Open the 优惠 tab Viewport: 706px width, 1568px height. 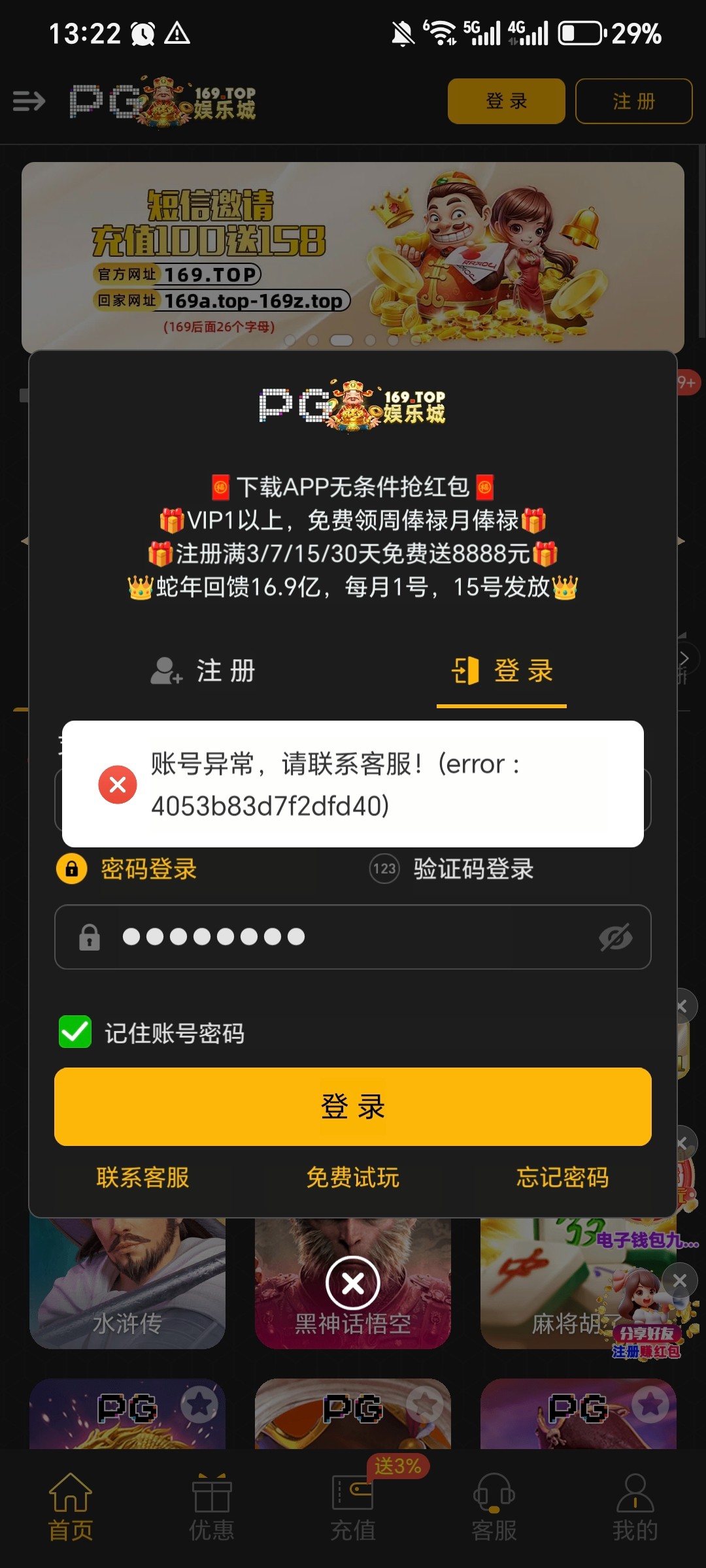[x=211, y=1503]
